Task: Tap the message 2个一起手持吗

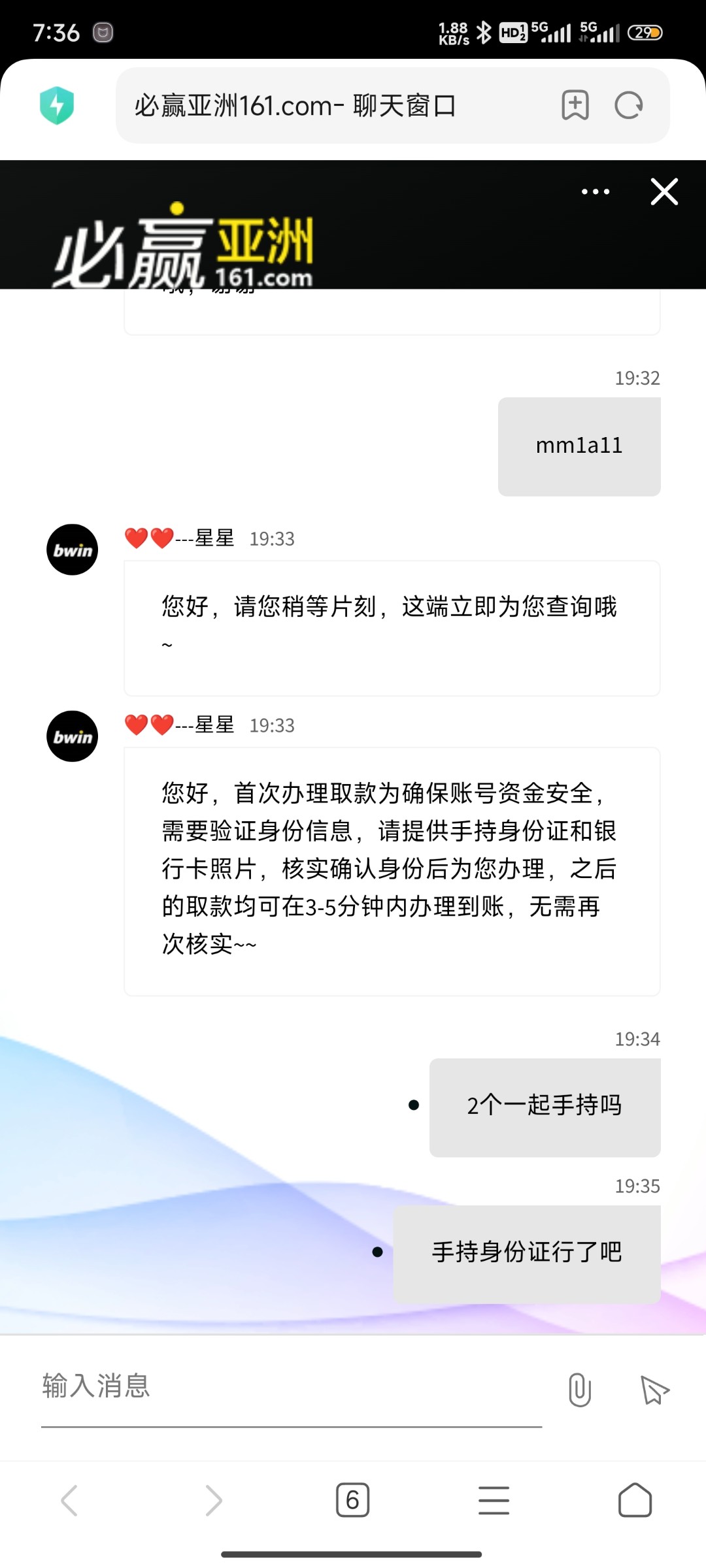Action: (545, 1107)
